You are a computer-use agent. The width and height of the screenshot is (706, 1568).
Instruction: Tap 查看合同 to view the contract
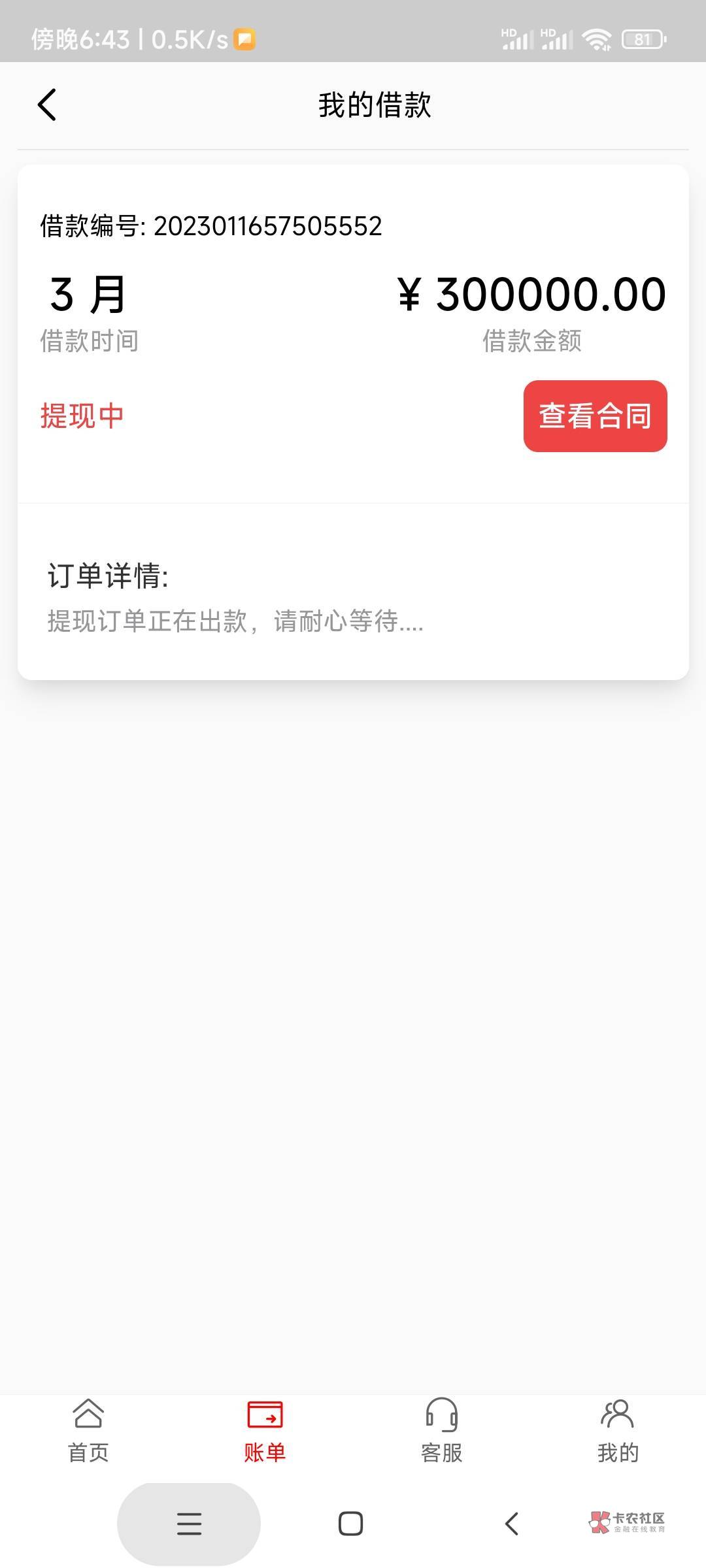[x=595, y=416]
